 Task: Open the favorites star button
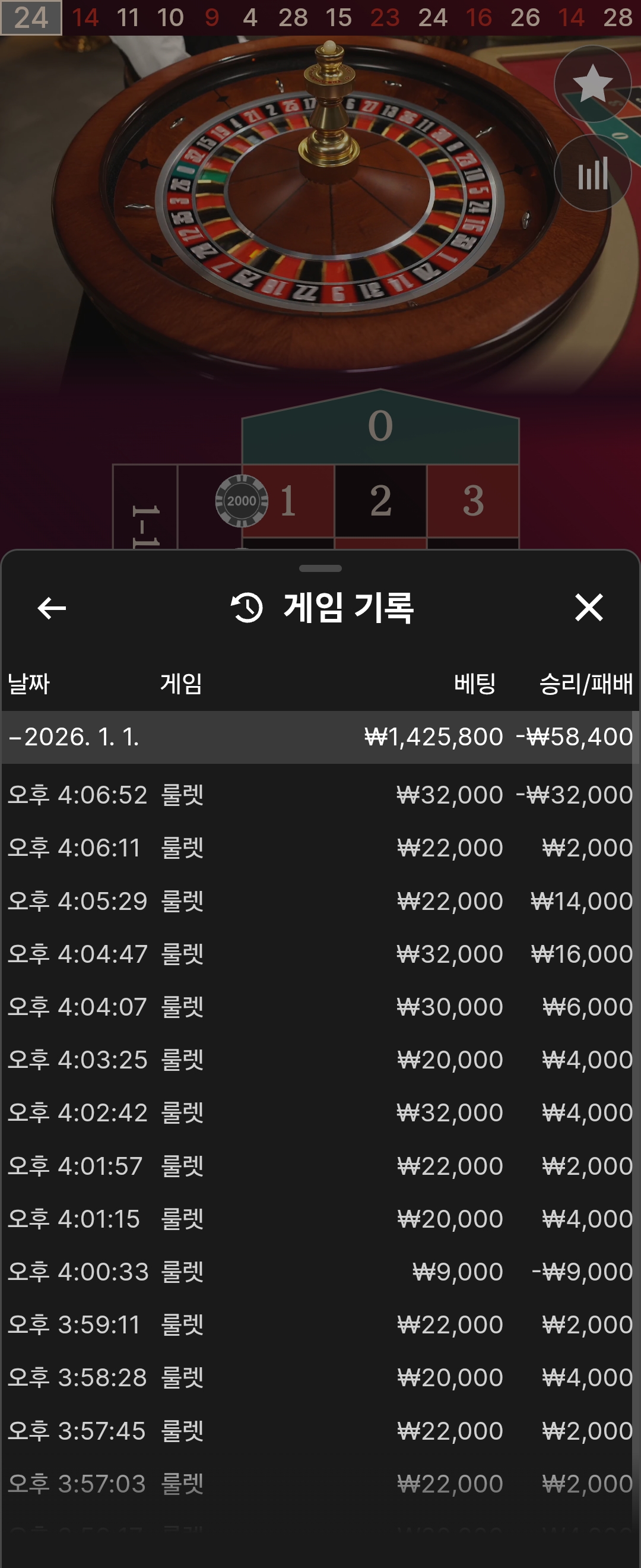[592, 84]
